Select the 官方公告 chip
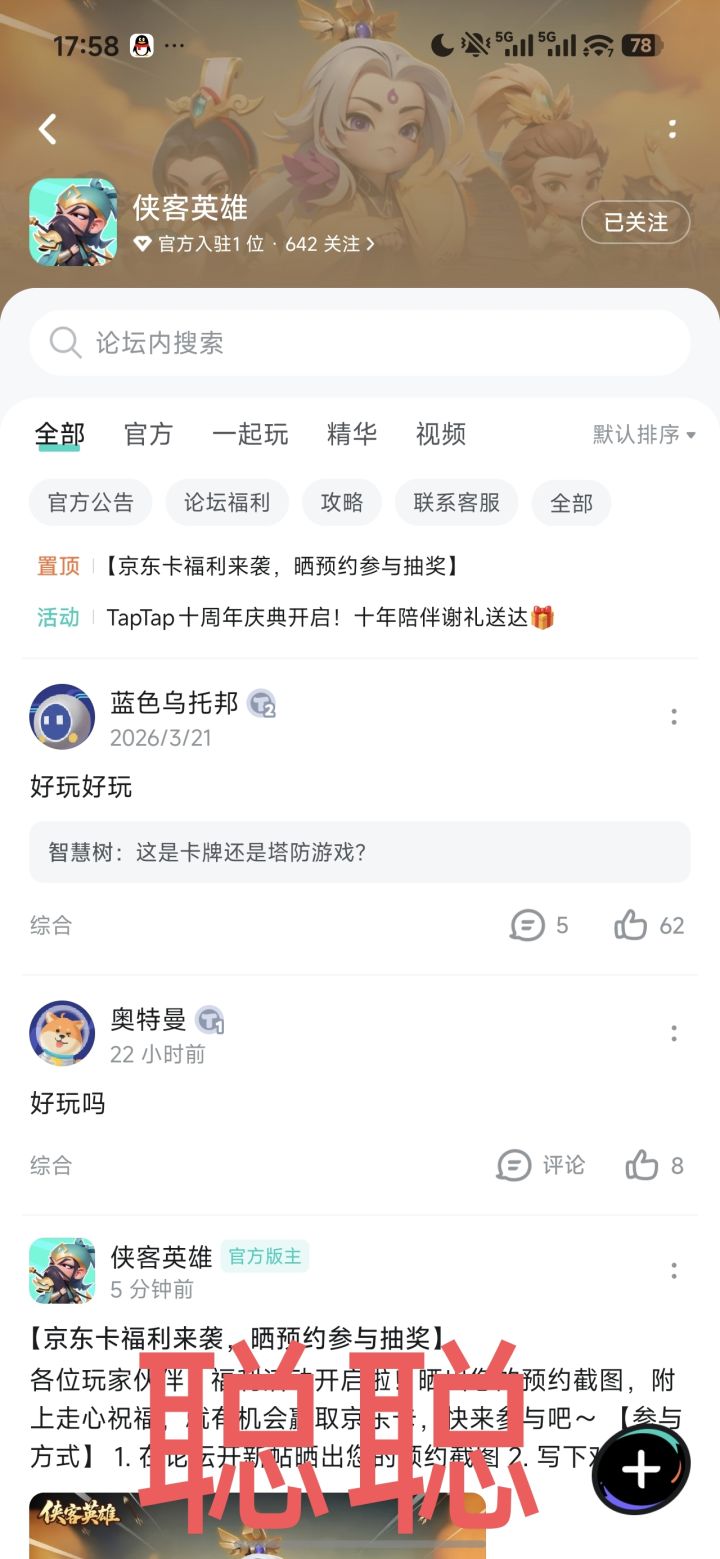The image size is (720, 1559). coord(91,502)
